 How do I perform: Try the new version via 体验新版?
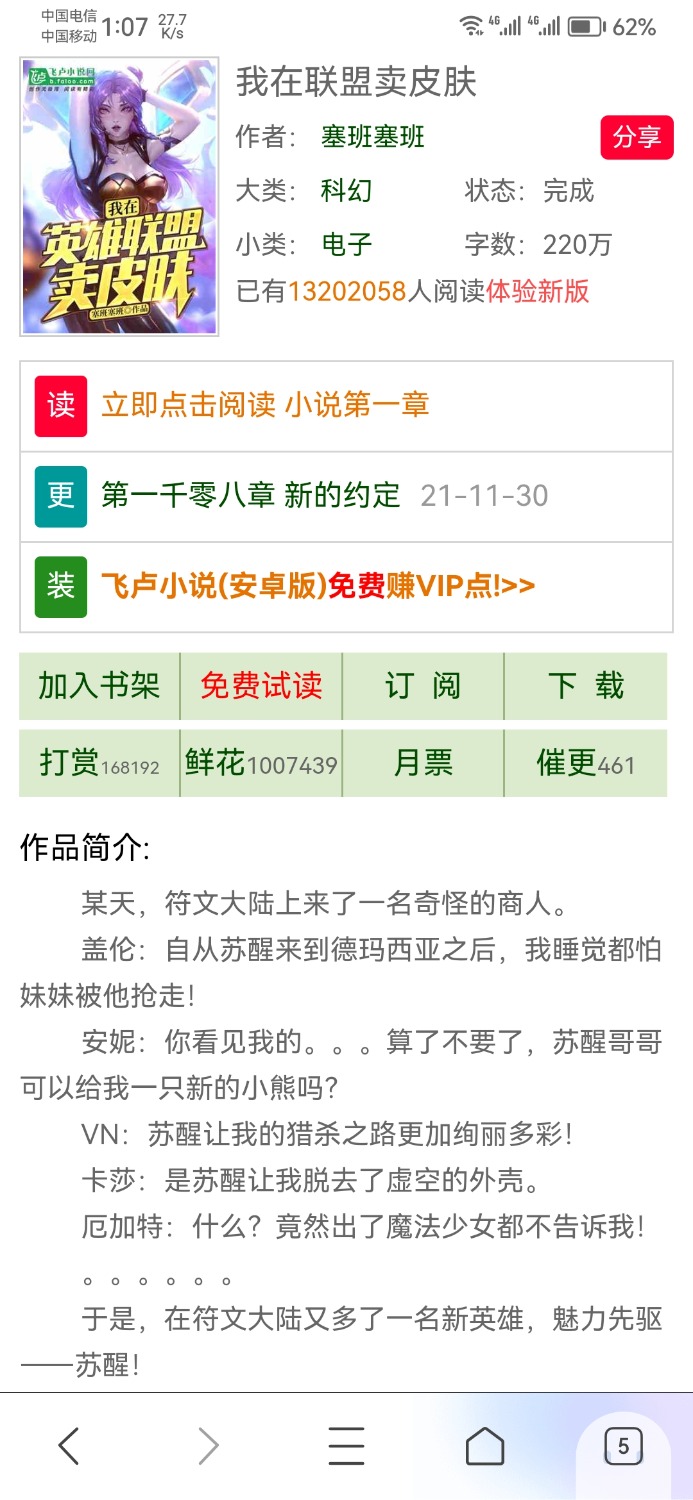point(538,292)
